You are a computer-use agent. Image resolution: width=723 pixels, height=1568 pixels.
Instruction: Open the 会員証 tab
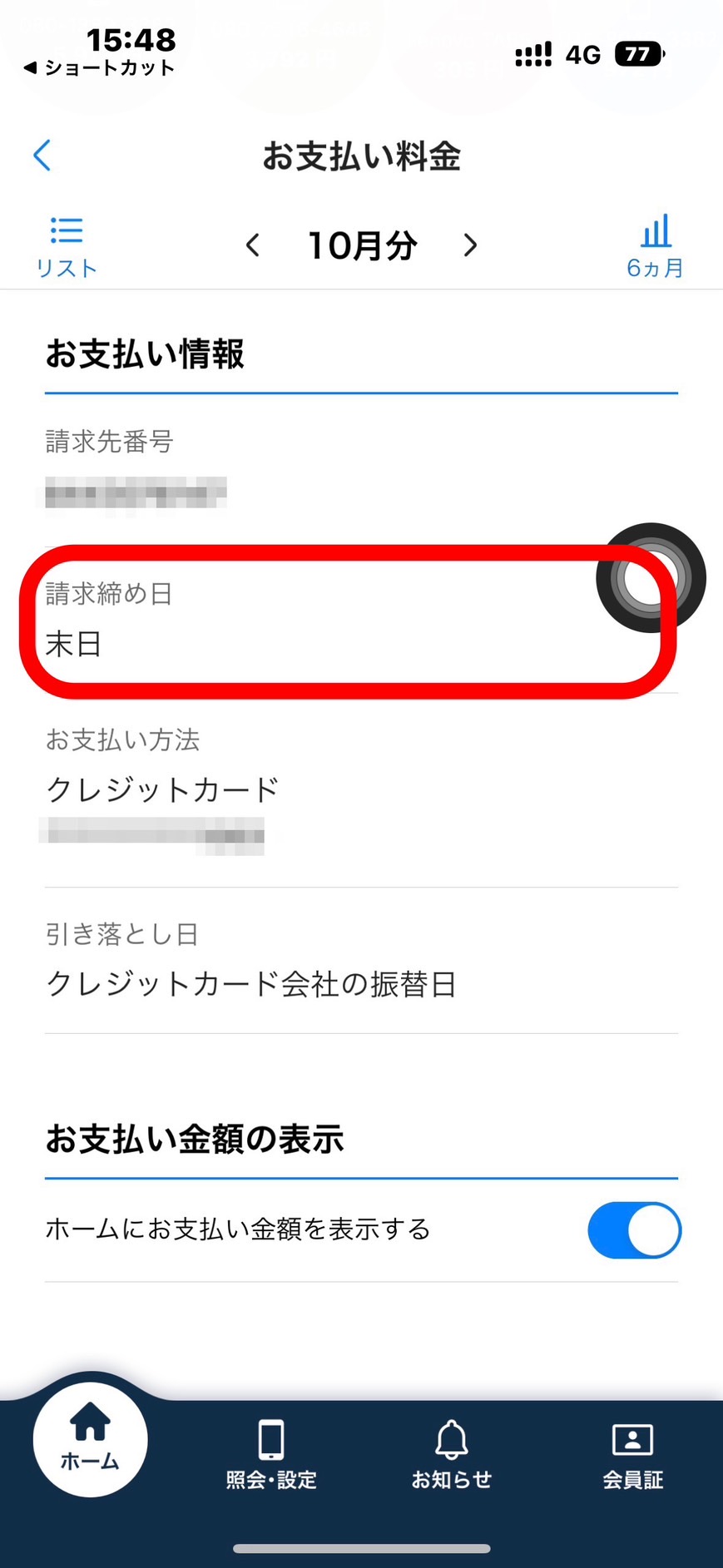(x=632, y=1453)
